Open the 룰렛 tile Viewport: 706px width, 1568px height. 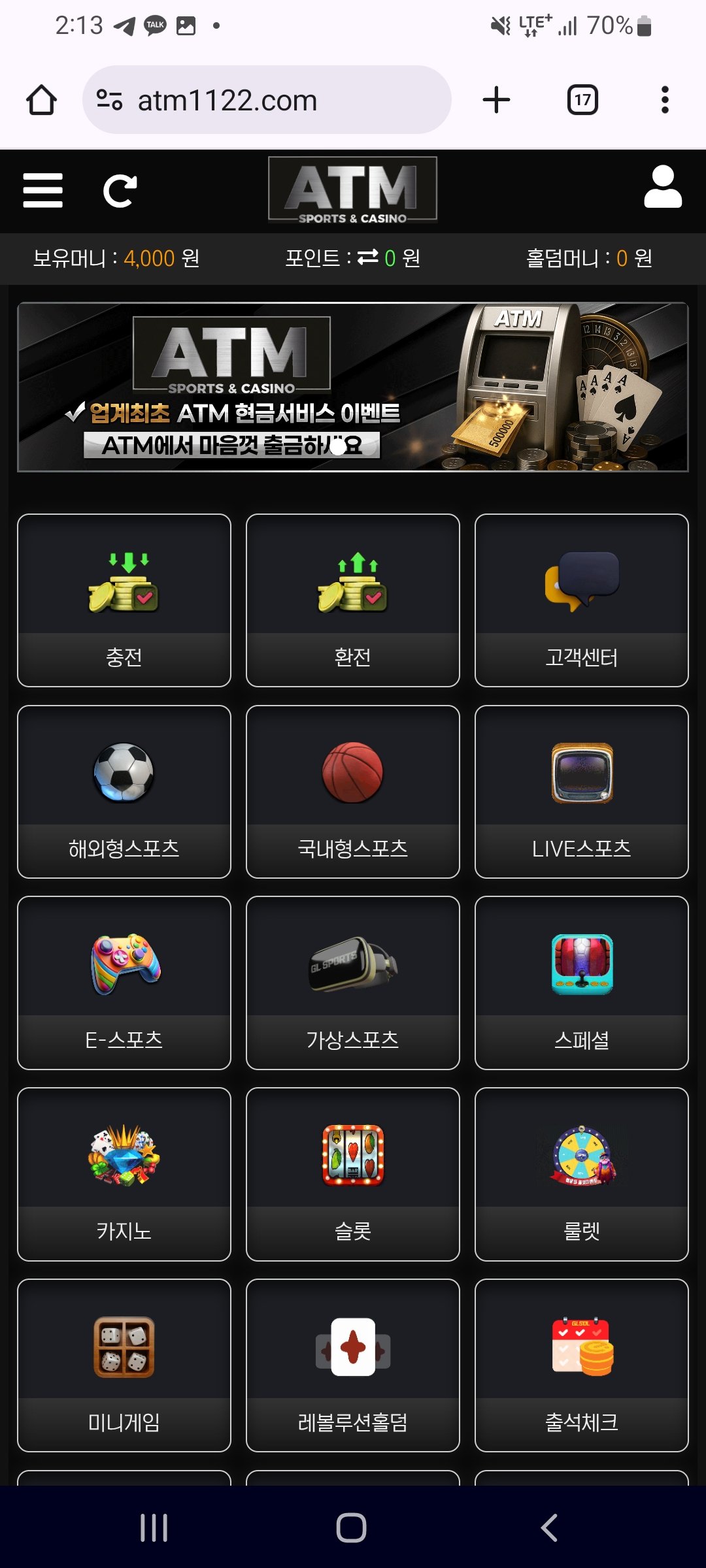tap(582, 1174)
